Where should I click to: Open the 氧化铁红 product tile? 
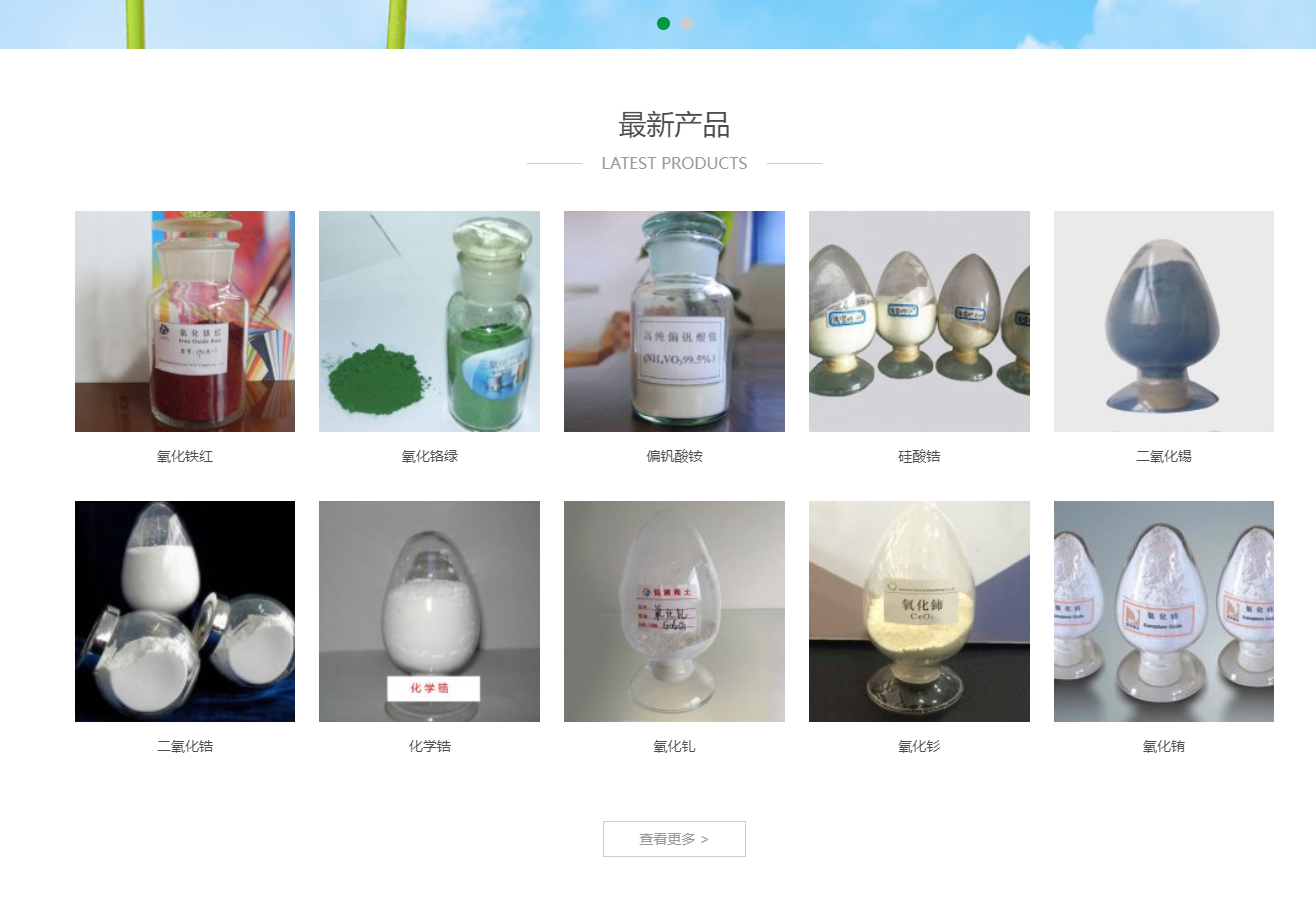click(x=185, y=321)
